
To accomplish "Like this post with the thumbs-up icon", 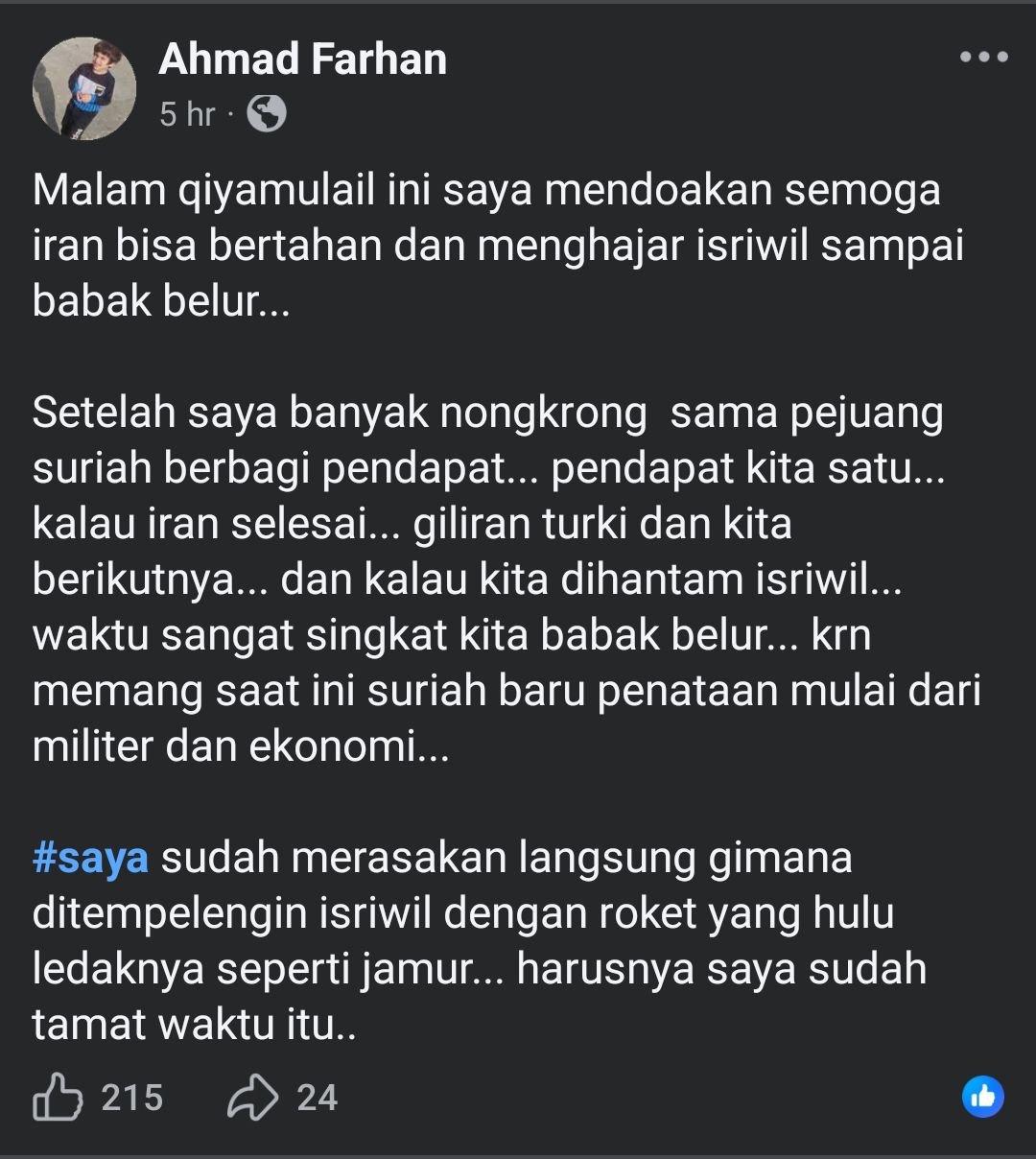I will [x=58, y=1097].
